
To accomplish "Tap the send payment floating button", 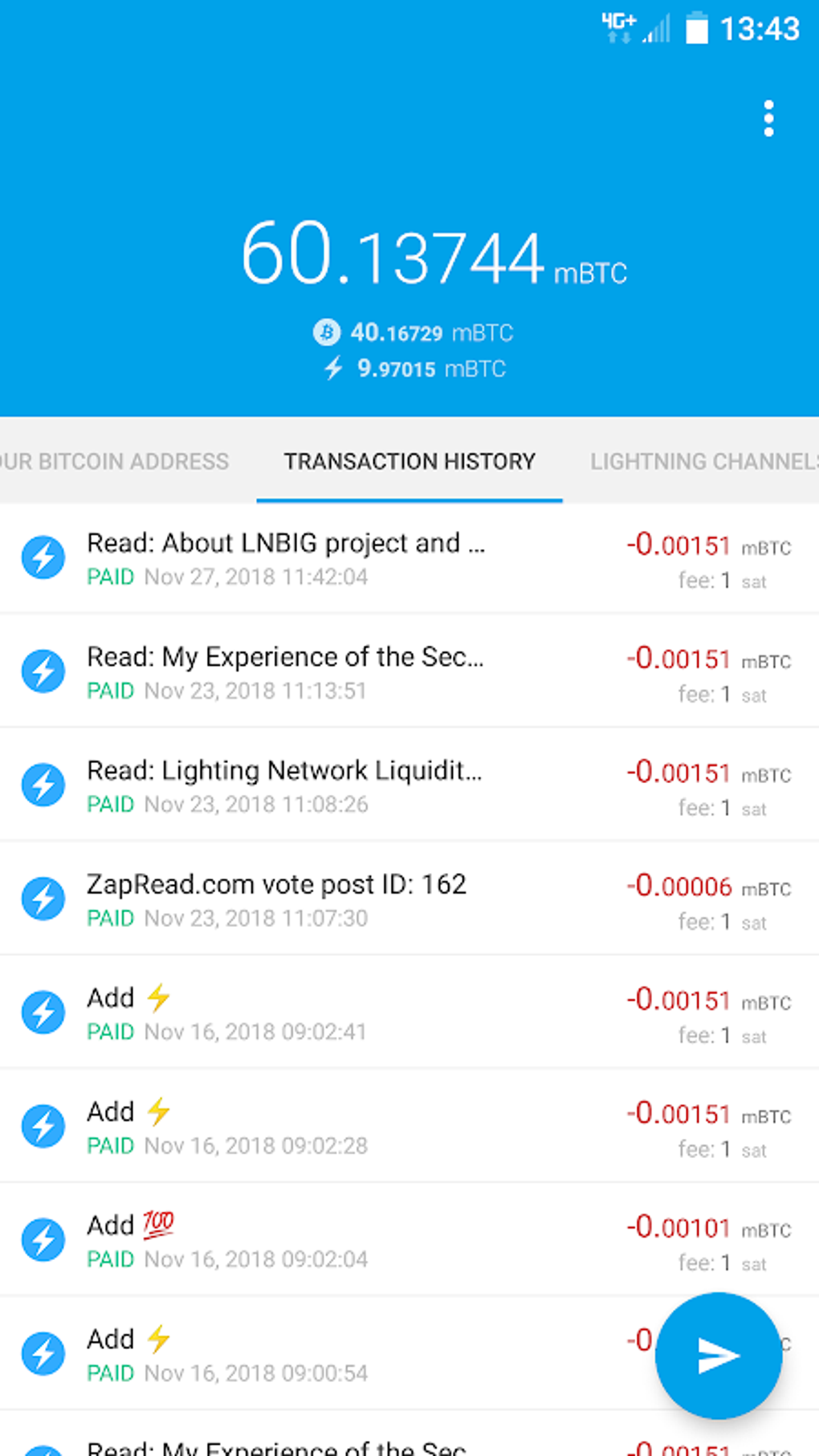I will pos(718,1356).
